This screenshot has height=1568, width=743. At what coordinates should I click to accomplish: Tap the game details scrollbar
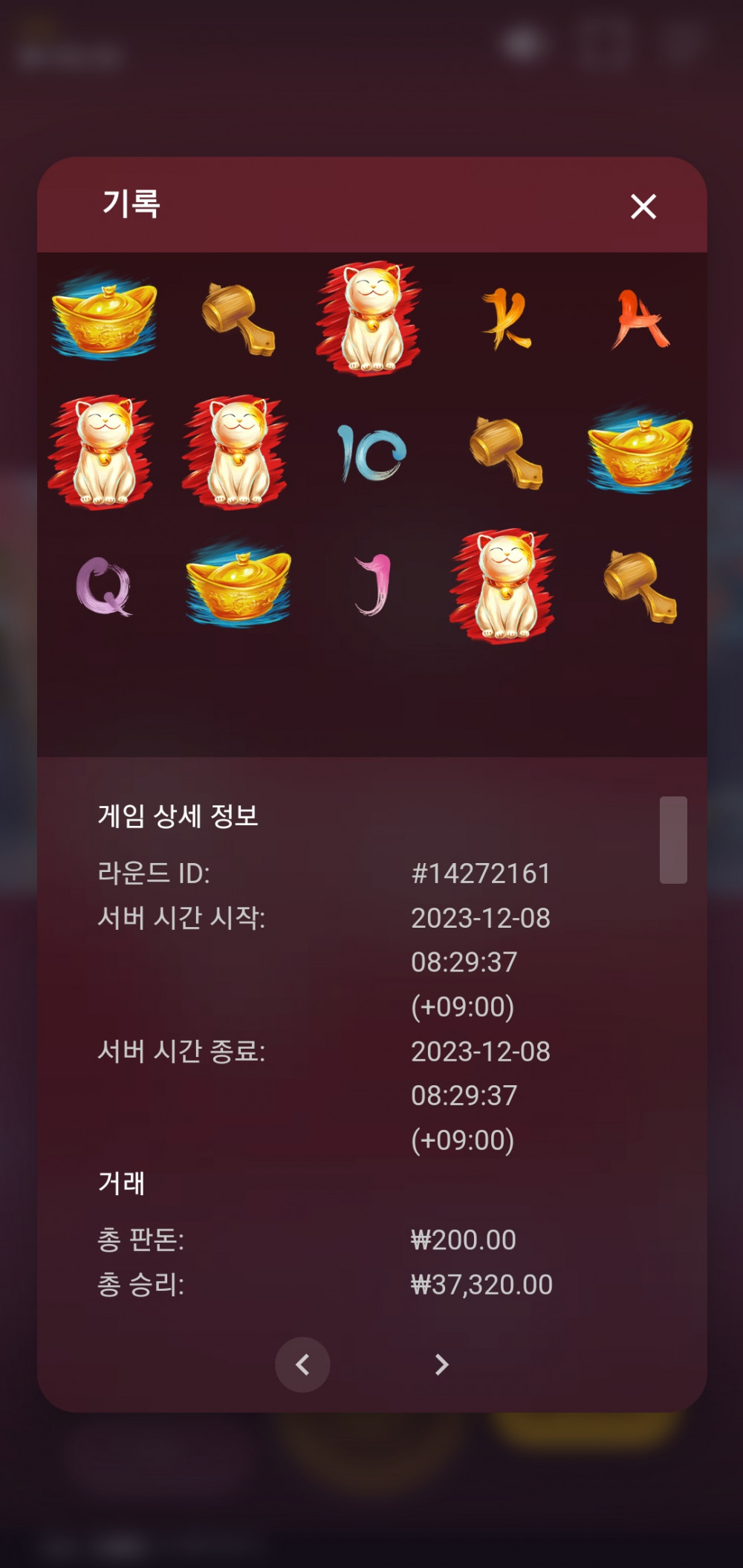[x=672, y=839]
